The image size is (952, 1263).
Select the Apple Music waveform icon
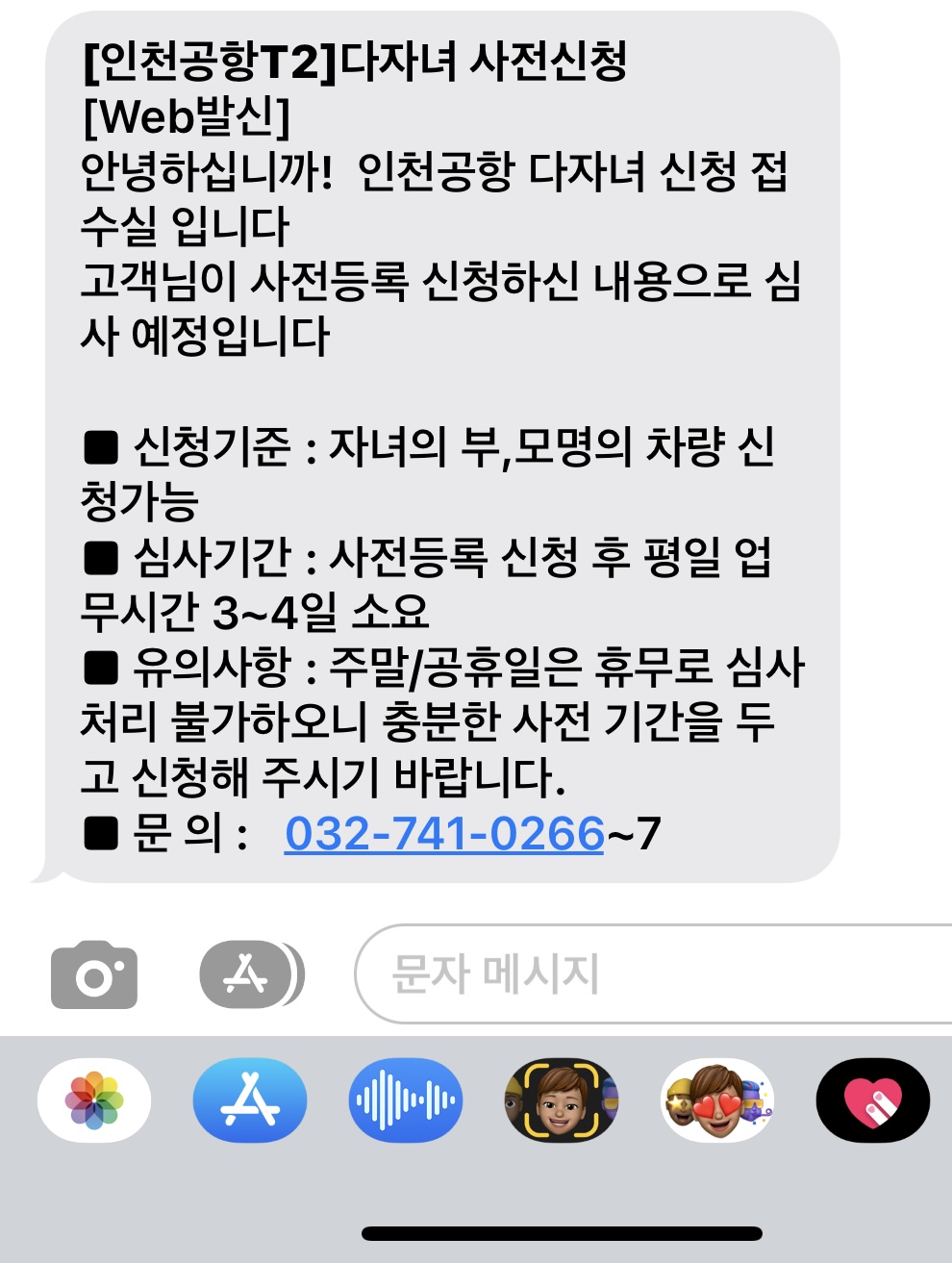pyautogui.click(x=406, y=1099)
